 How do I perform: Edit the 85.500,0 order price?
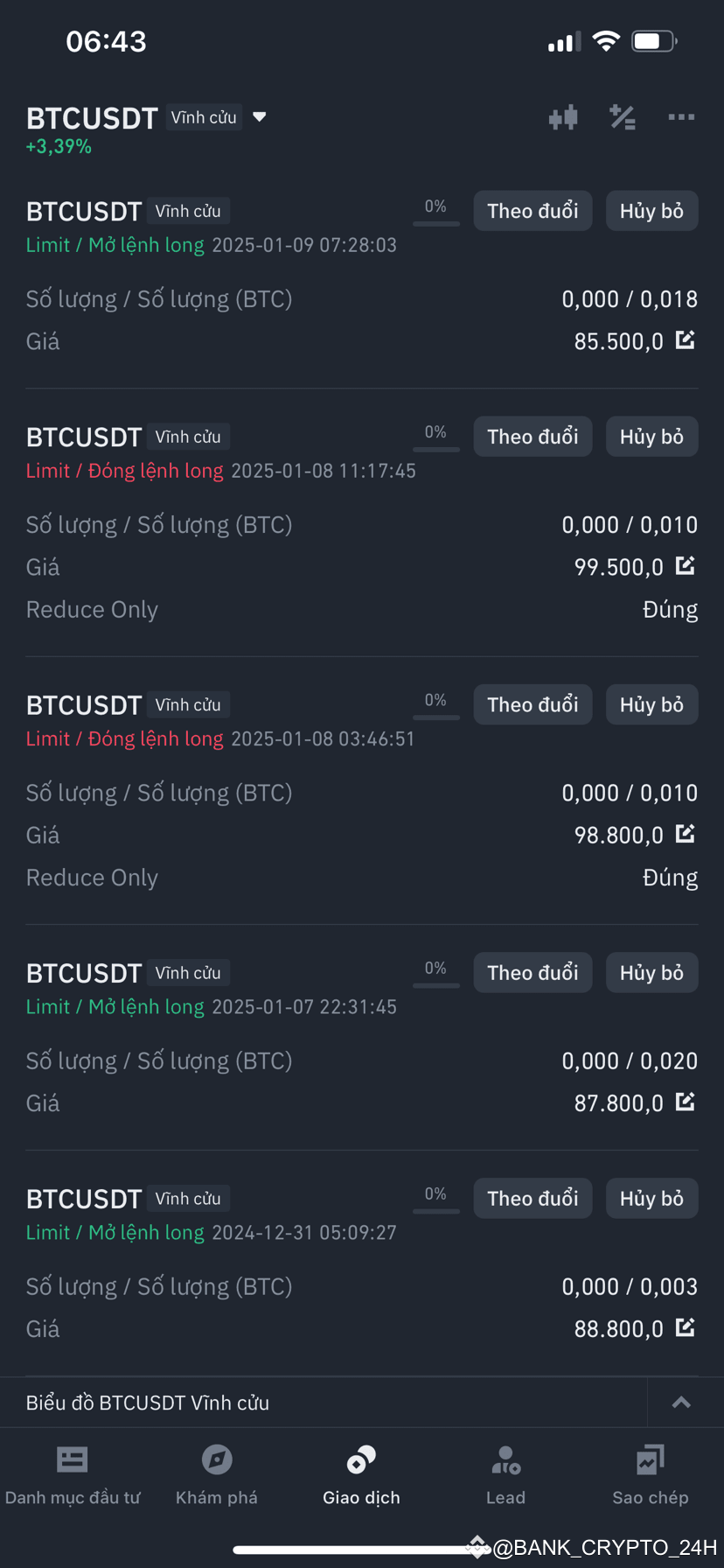[x=685, y=340]
